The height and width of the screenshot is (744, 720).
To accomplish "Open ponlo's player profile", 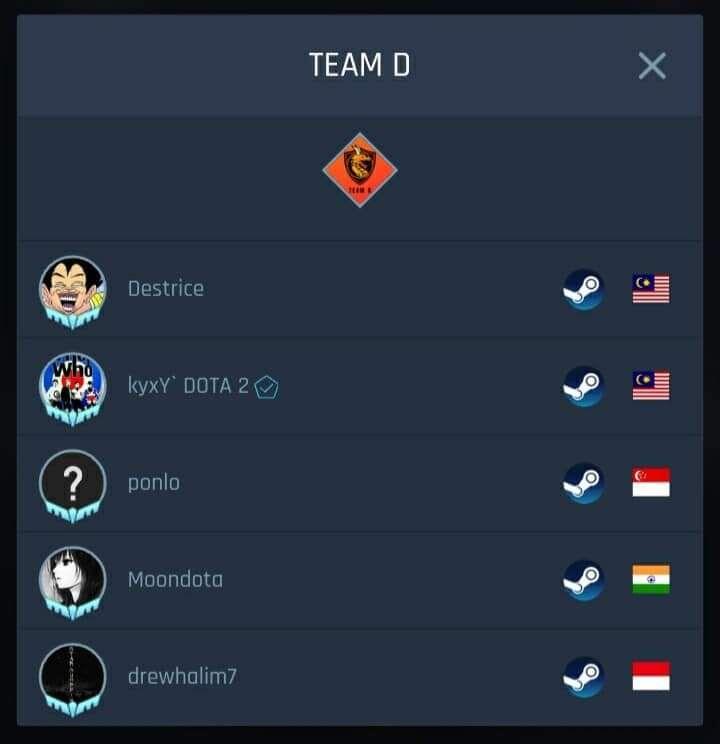I will (153, 482).
